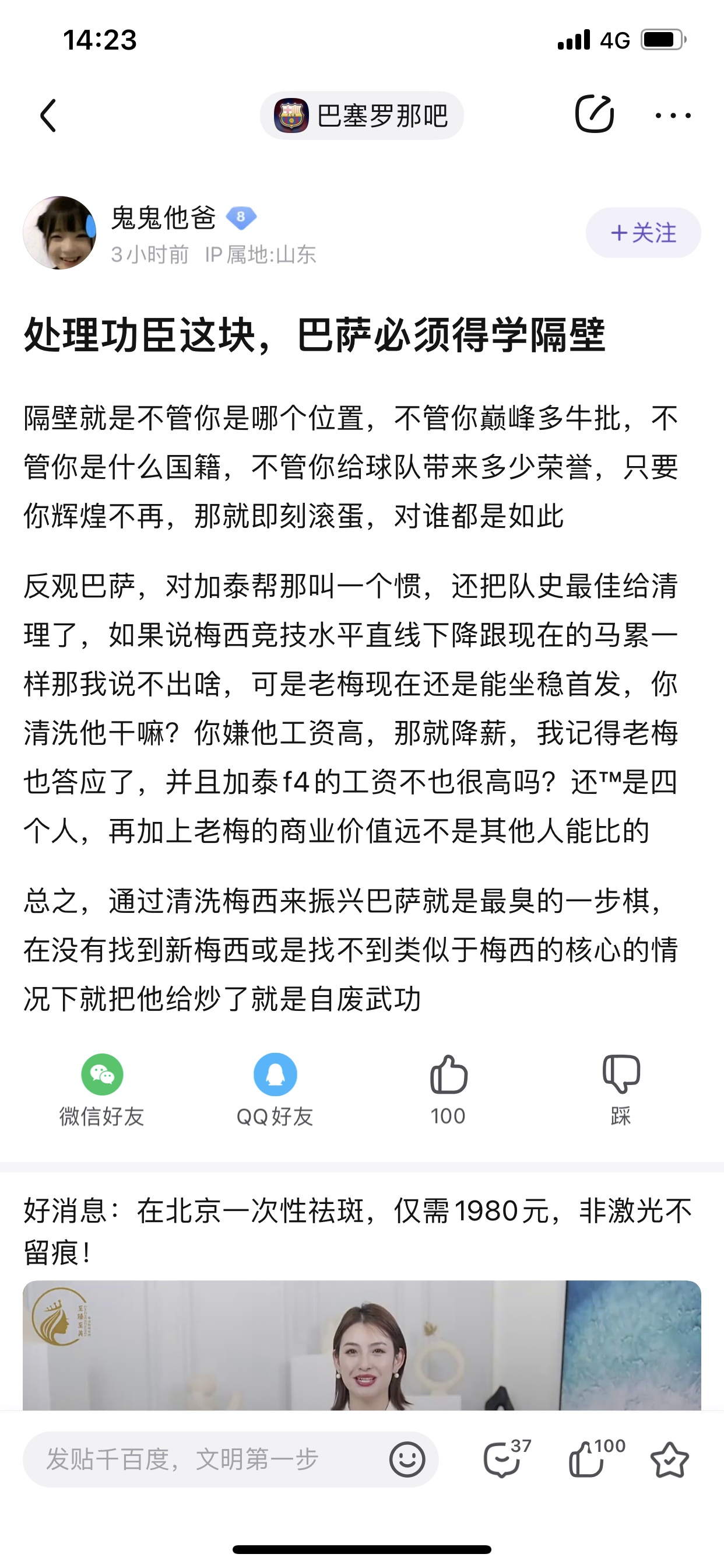The width and height of the screenshot is (724, 1568).
Task: Tap the share icon in the top bar
Action: [x=595, y=114]
